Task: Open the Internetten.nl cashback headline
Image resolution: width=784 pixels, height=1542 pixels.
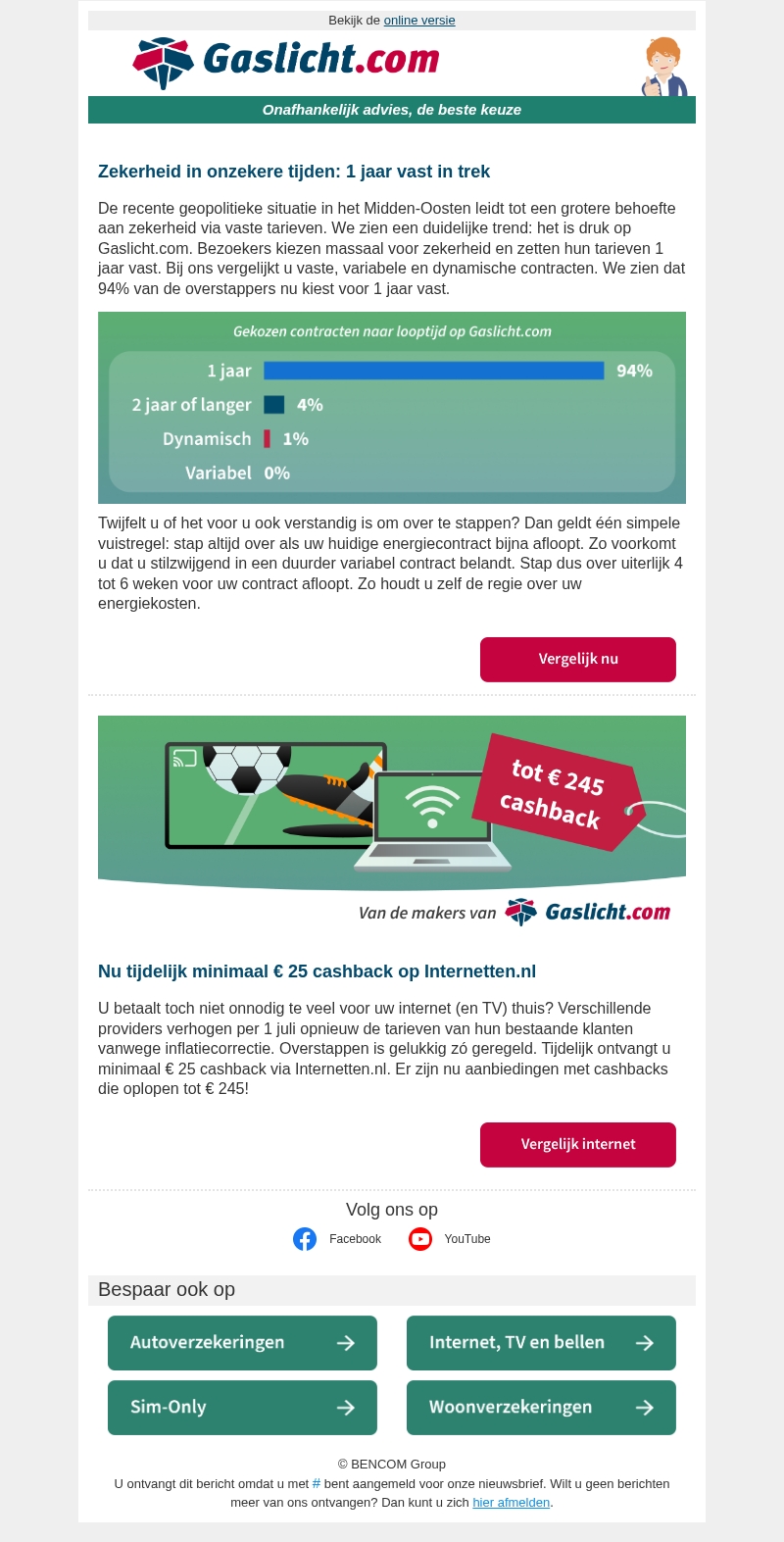Action: [317, 971]
